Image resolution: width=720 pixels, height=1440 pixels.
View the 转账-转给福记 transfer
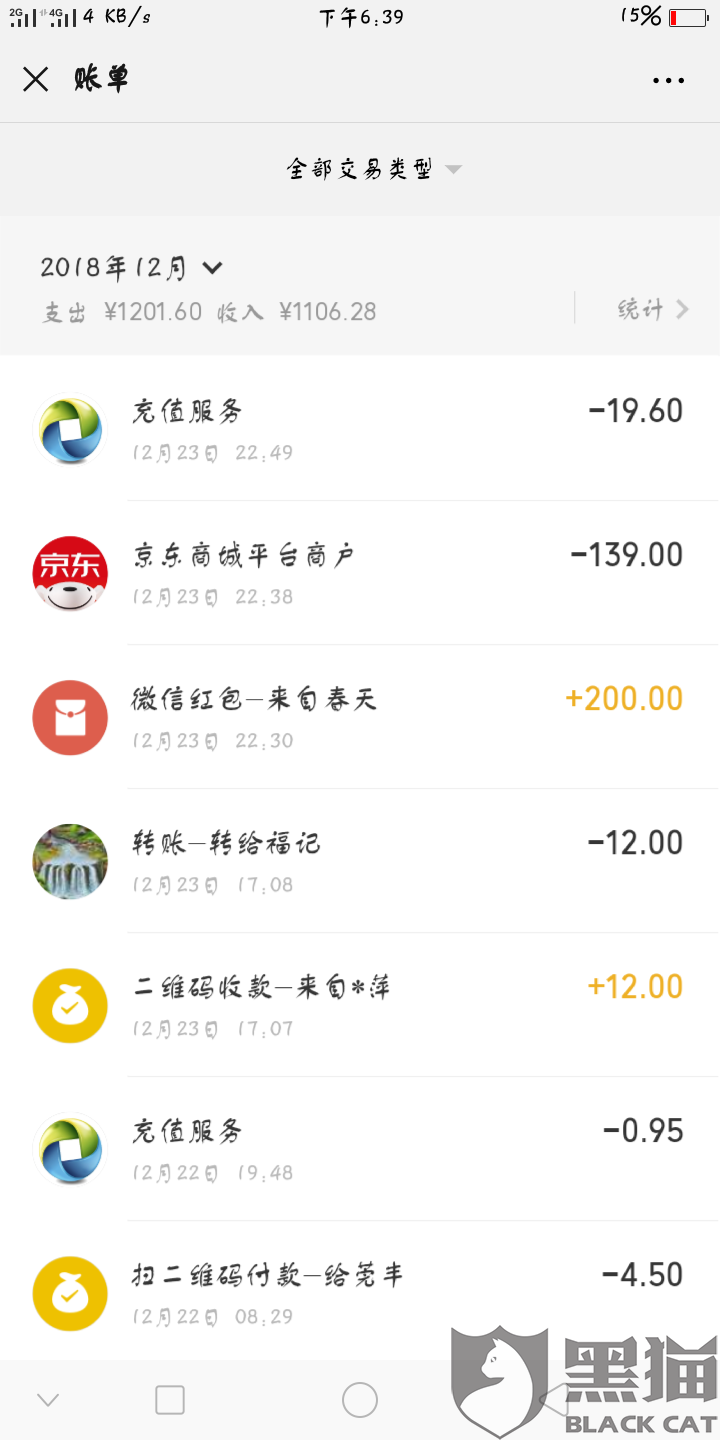[360, 862]
